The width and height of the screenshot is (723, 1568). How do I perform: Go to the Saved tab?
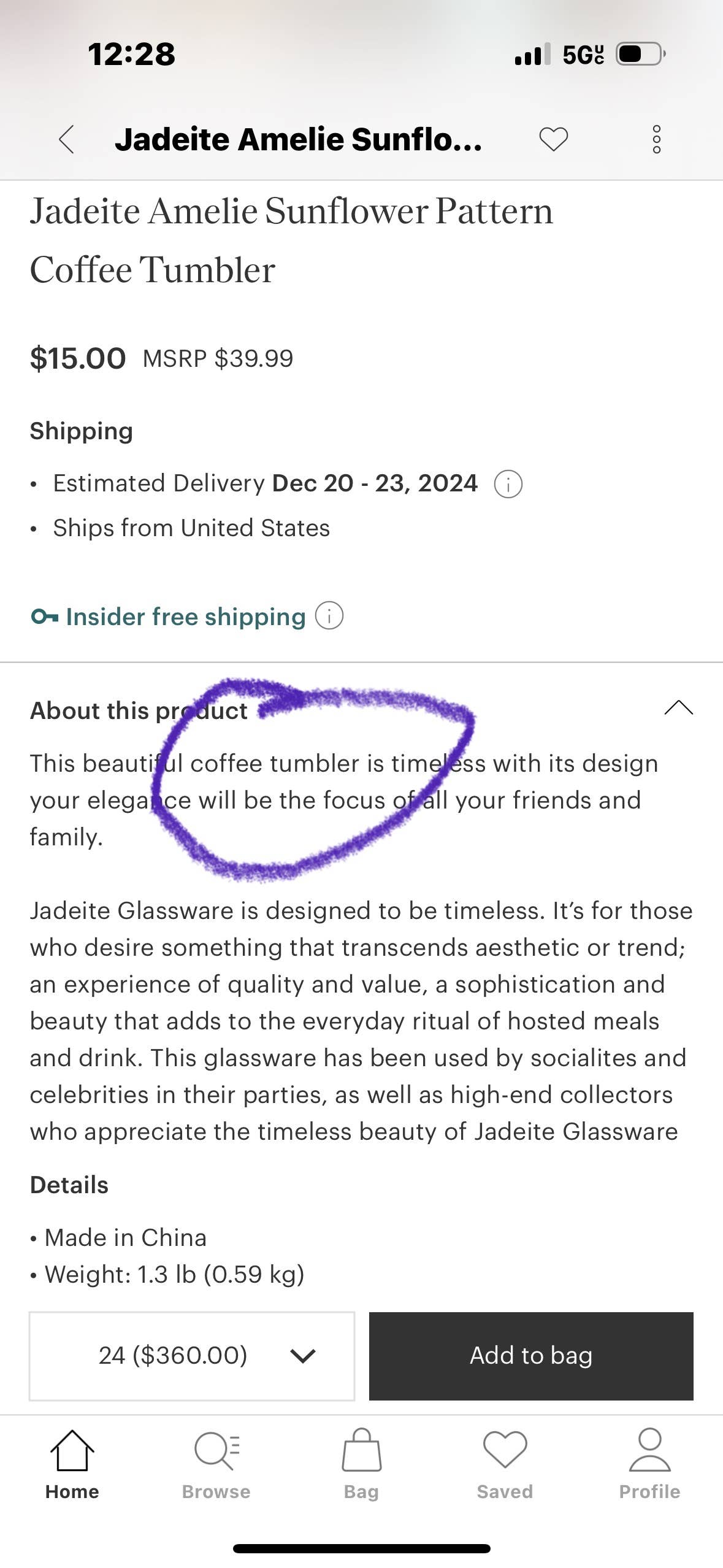505,1464
